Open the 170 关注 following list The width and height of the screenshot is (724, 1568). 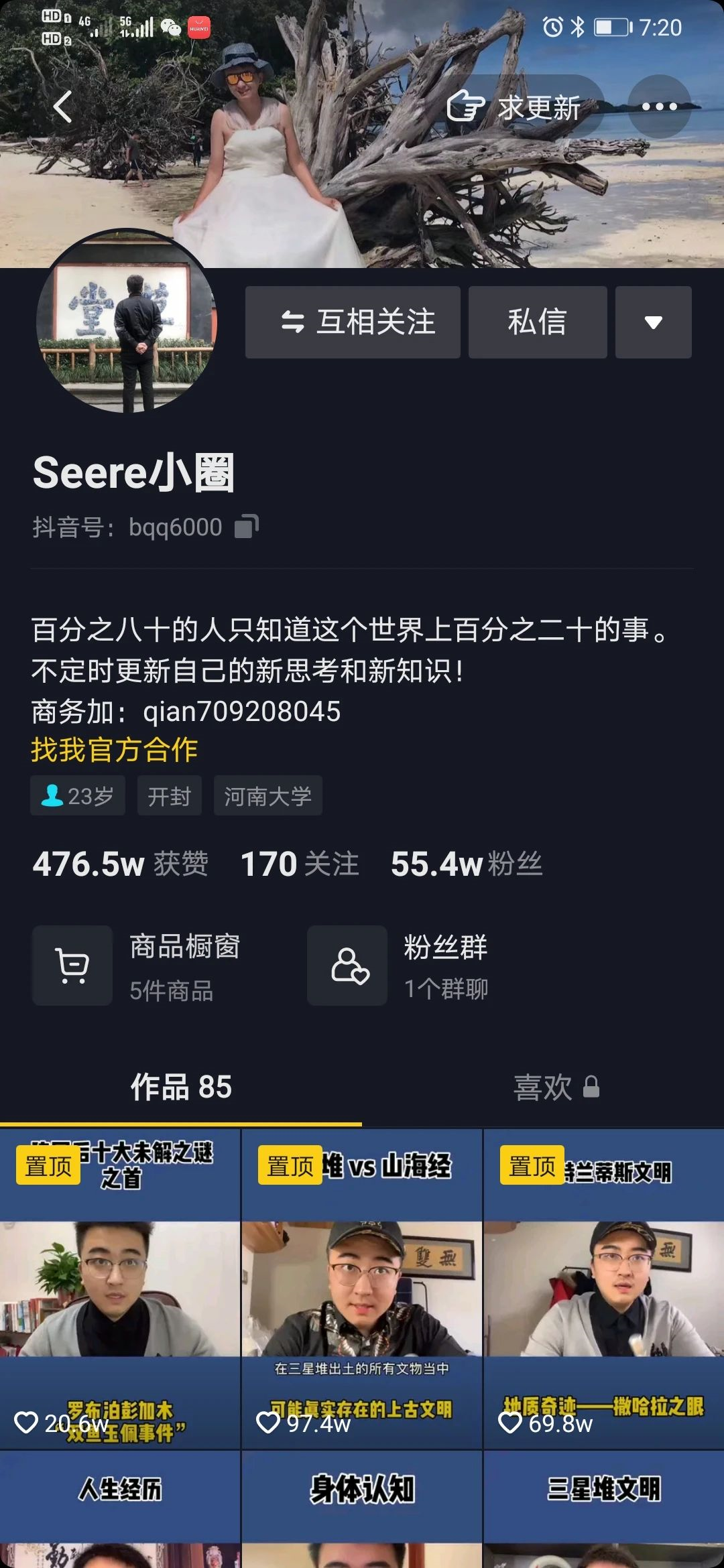300,864
